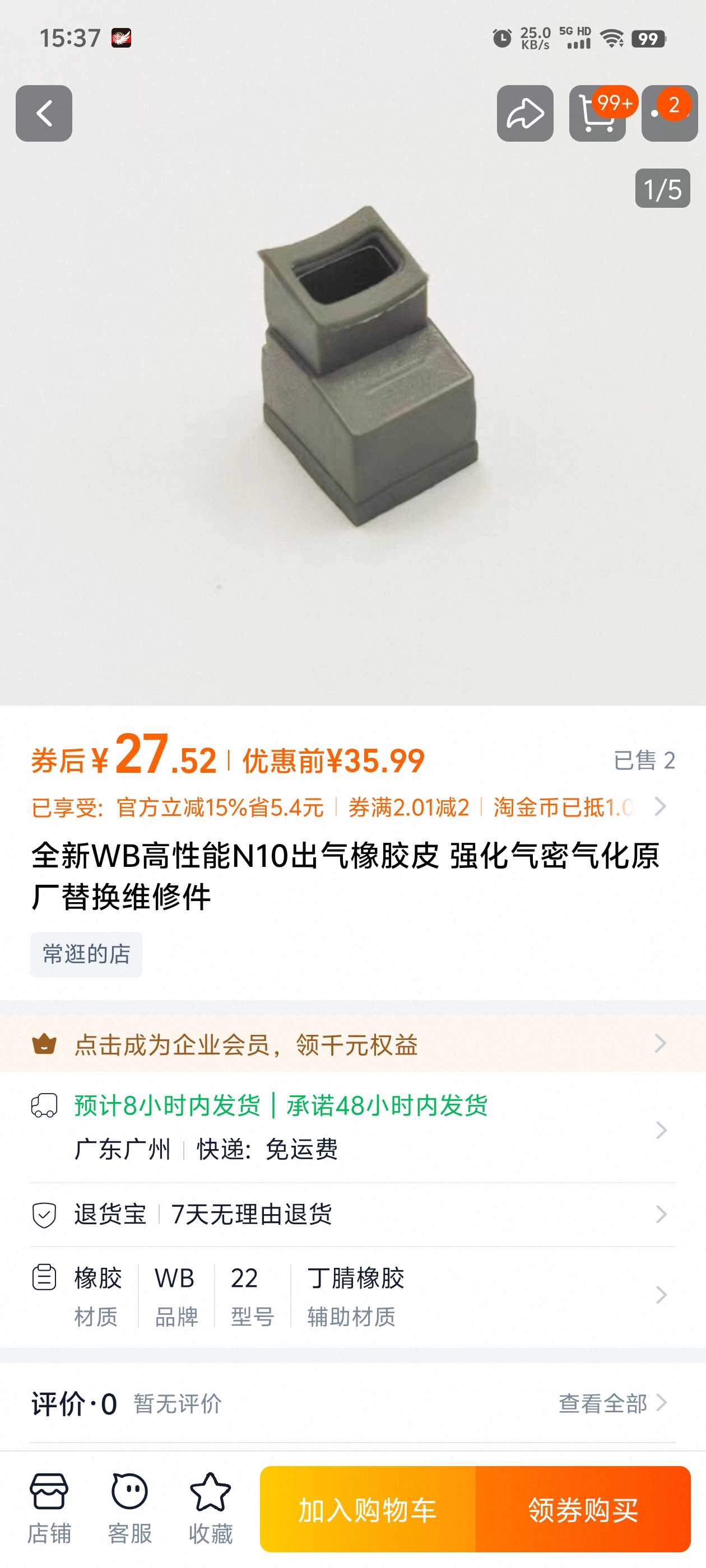This screenshot has width=706, height=1568.
Task: Open the 企业会员 membership banner
Action: pos(352,1044)
